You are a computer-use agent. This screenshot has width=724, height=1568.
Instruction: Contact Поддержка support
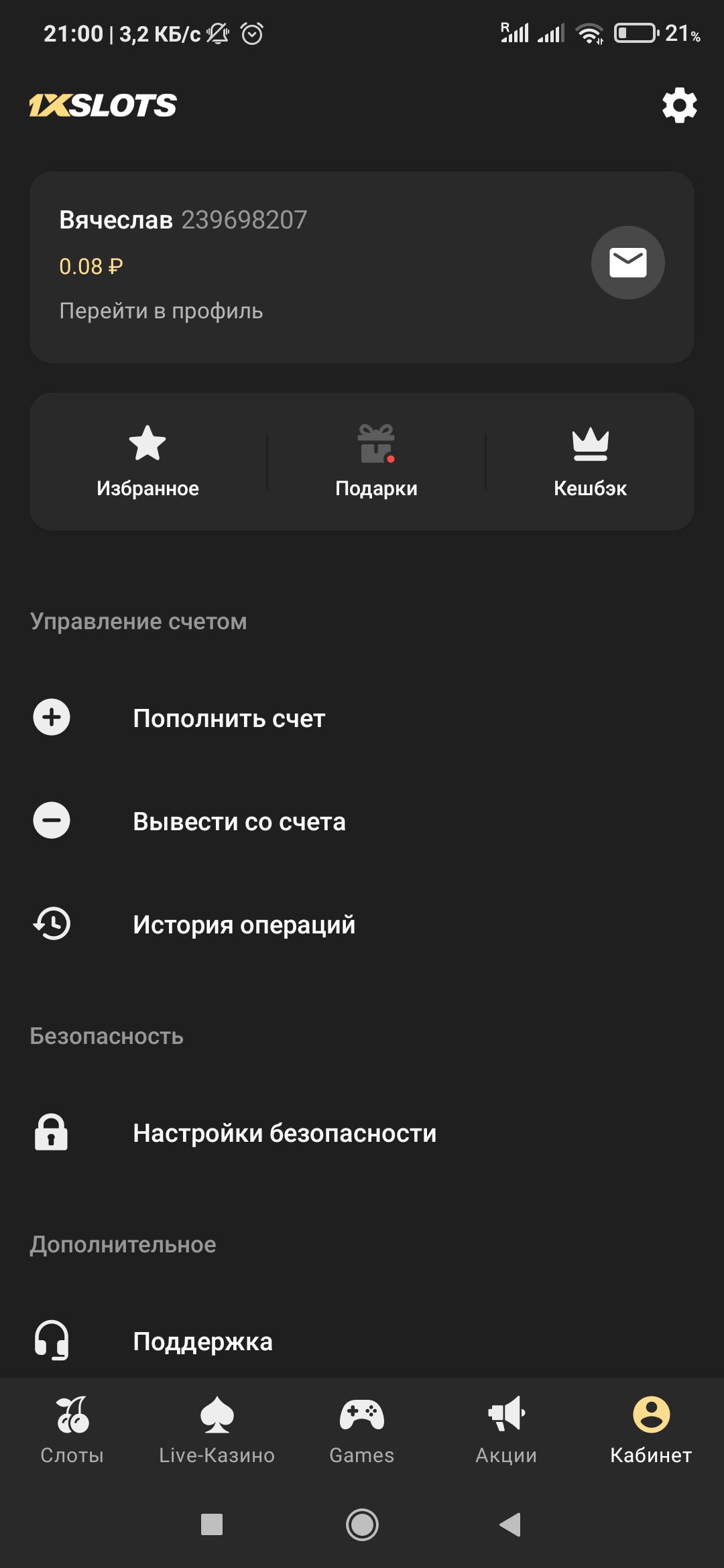tap(202, 1342)
